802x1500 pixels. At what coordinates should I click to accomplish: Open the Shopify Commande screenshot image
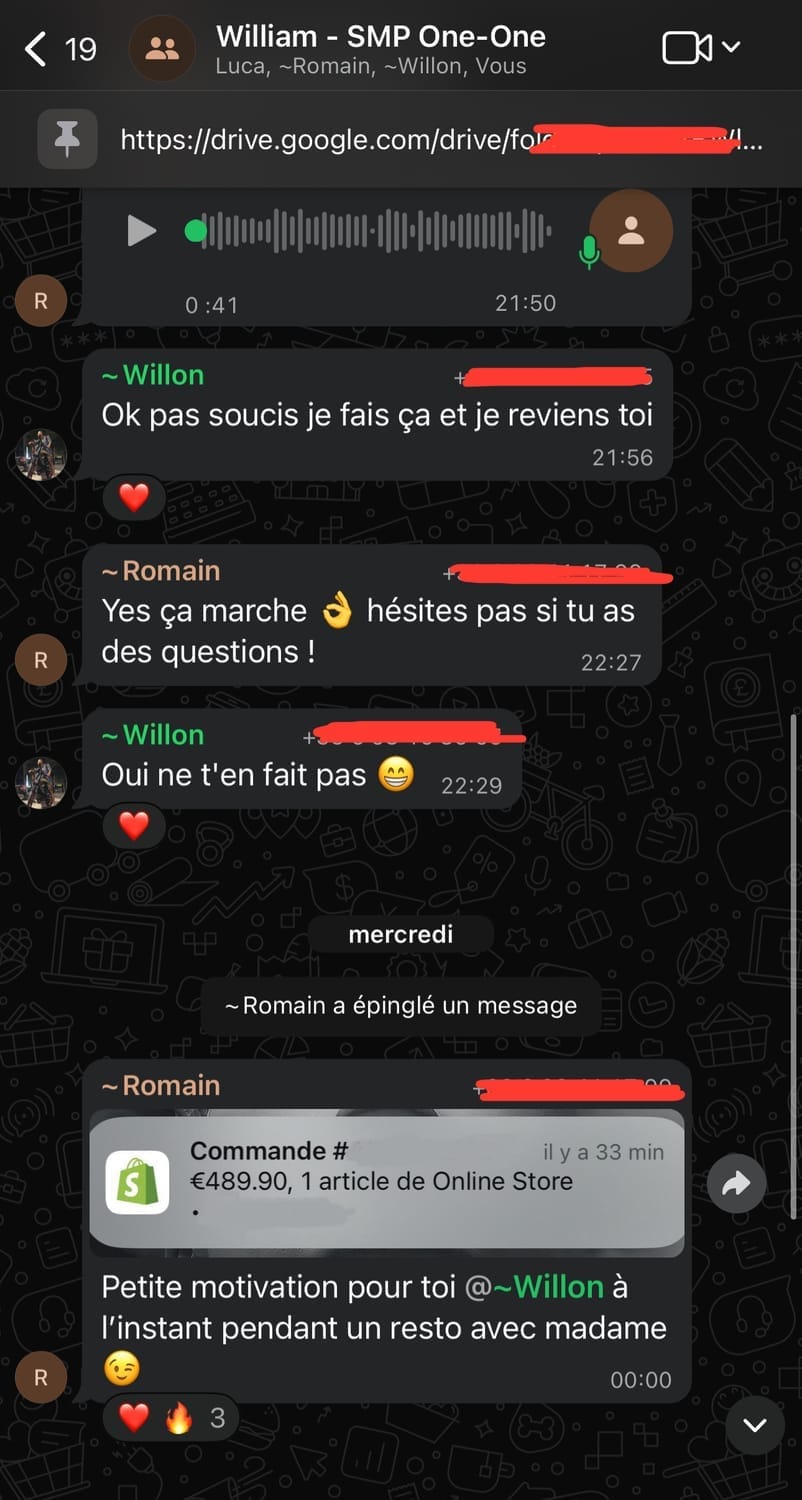click(387, 1181)
